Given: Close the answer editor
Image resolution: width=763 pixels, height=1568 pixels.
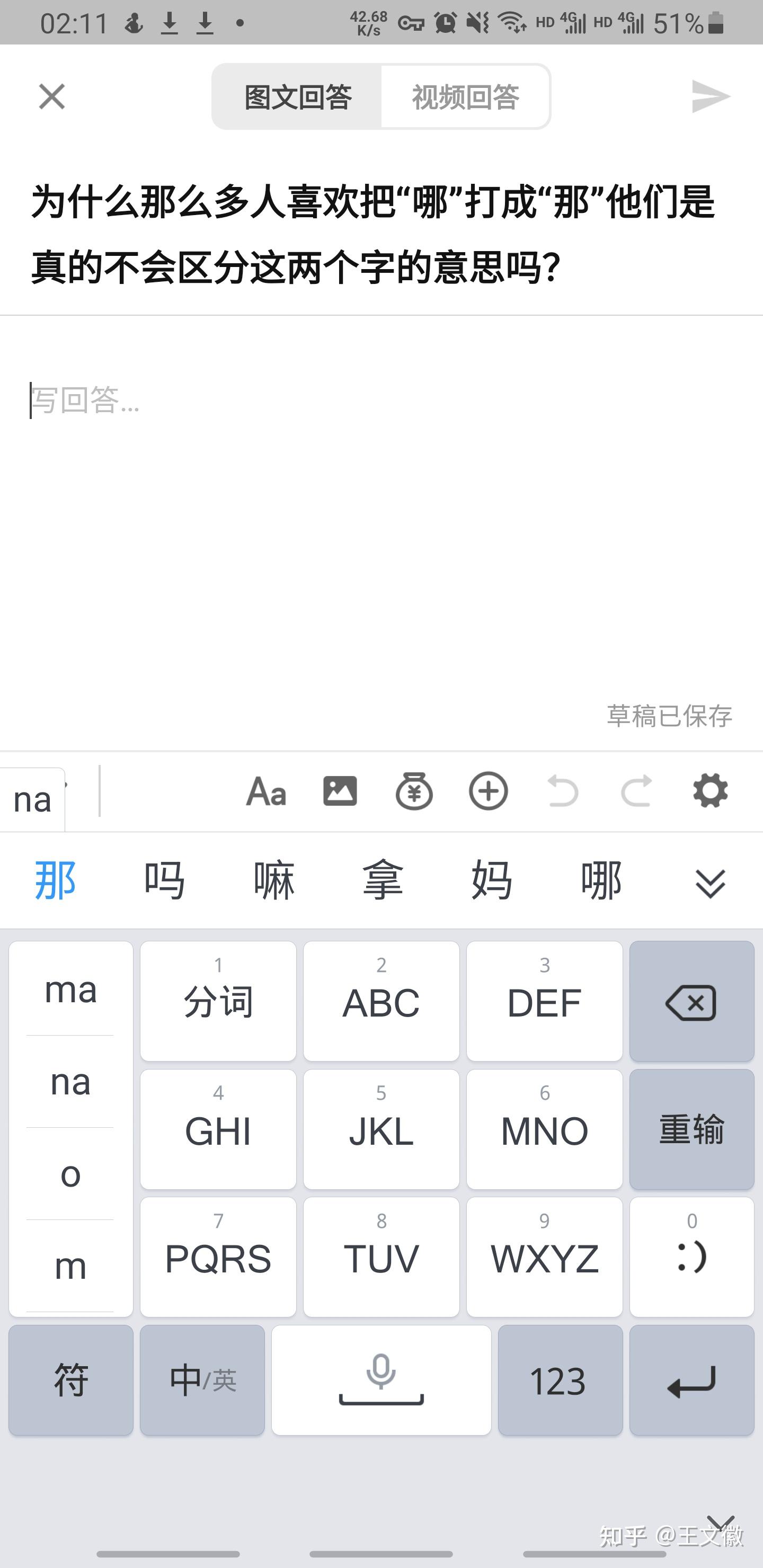Looking at the screenshot, I should (52, 97).
